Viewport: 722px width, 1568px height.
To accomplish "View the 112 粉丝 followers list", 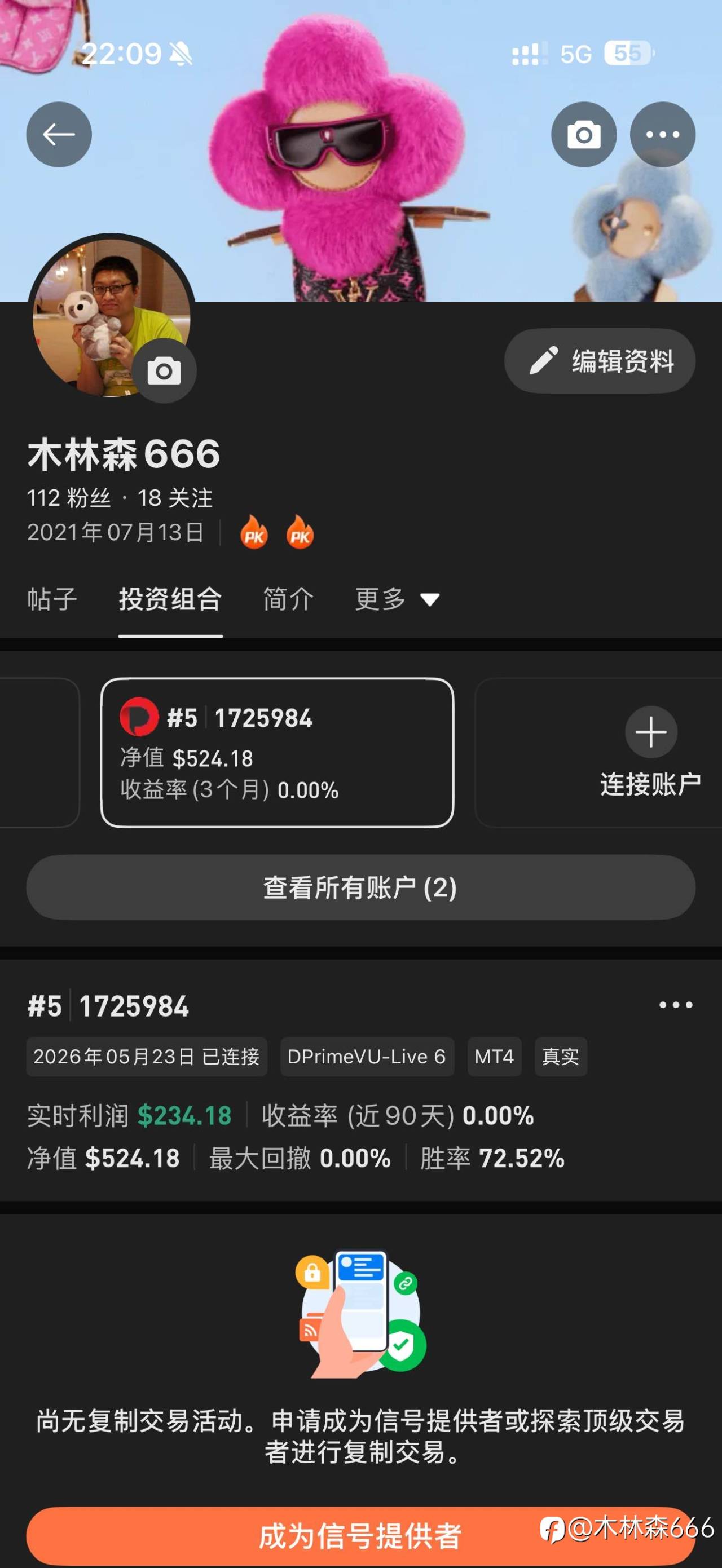I will (69, 498).
